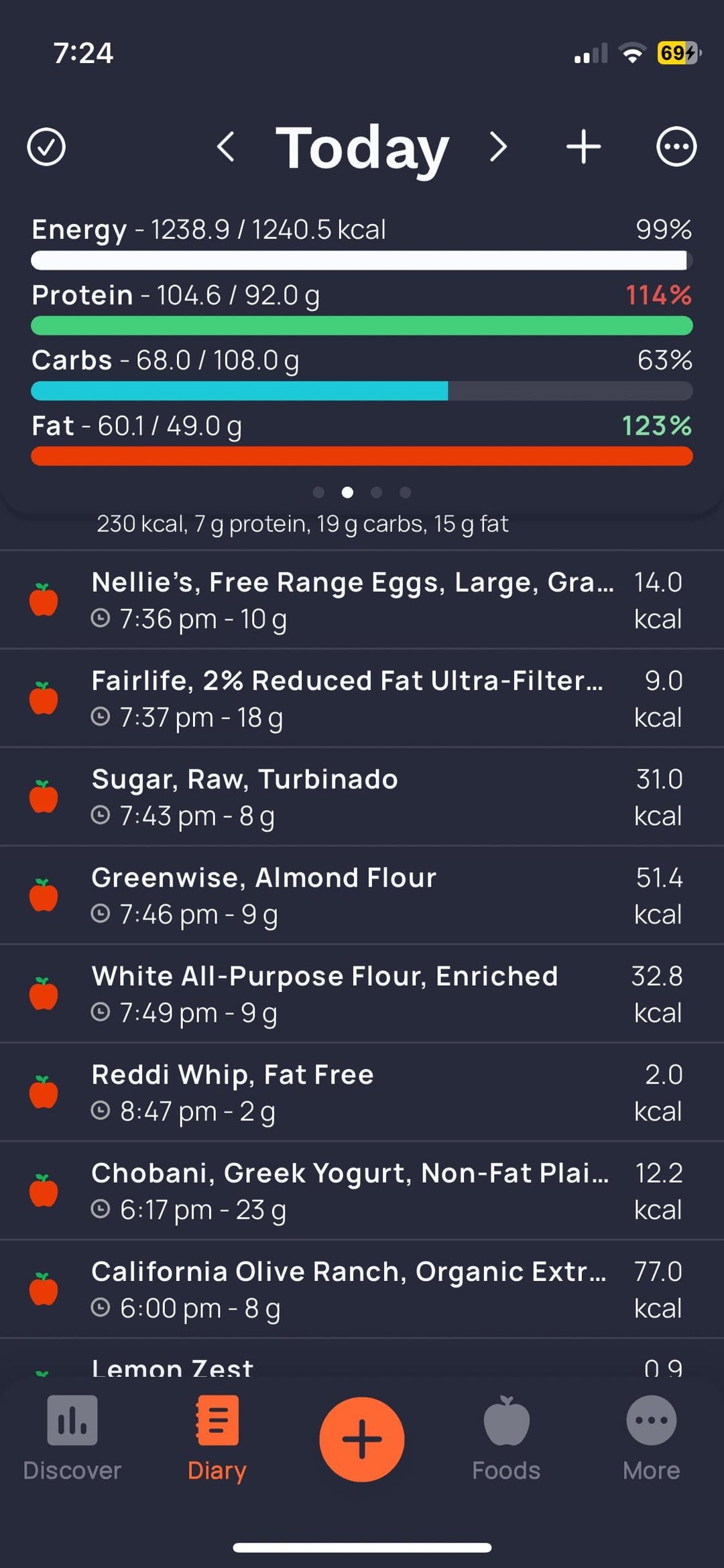Tap the orange add button
Screen dimensions: 724x1568
coord(362,1439)
